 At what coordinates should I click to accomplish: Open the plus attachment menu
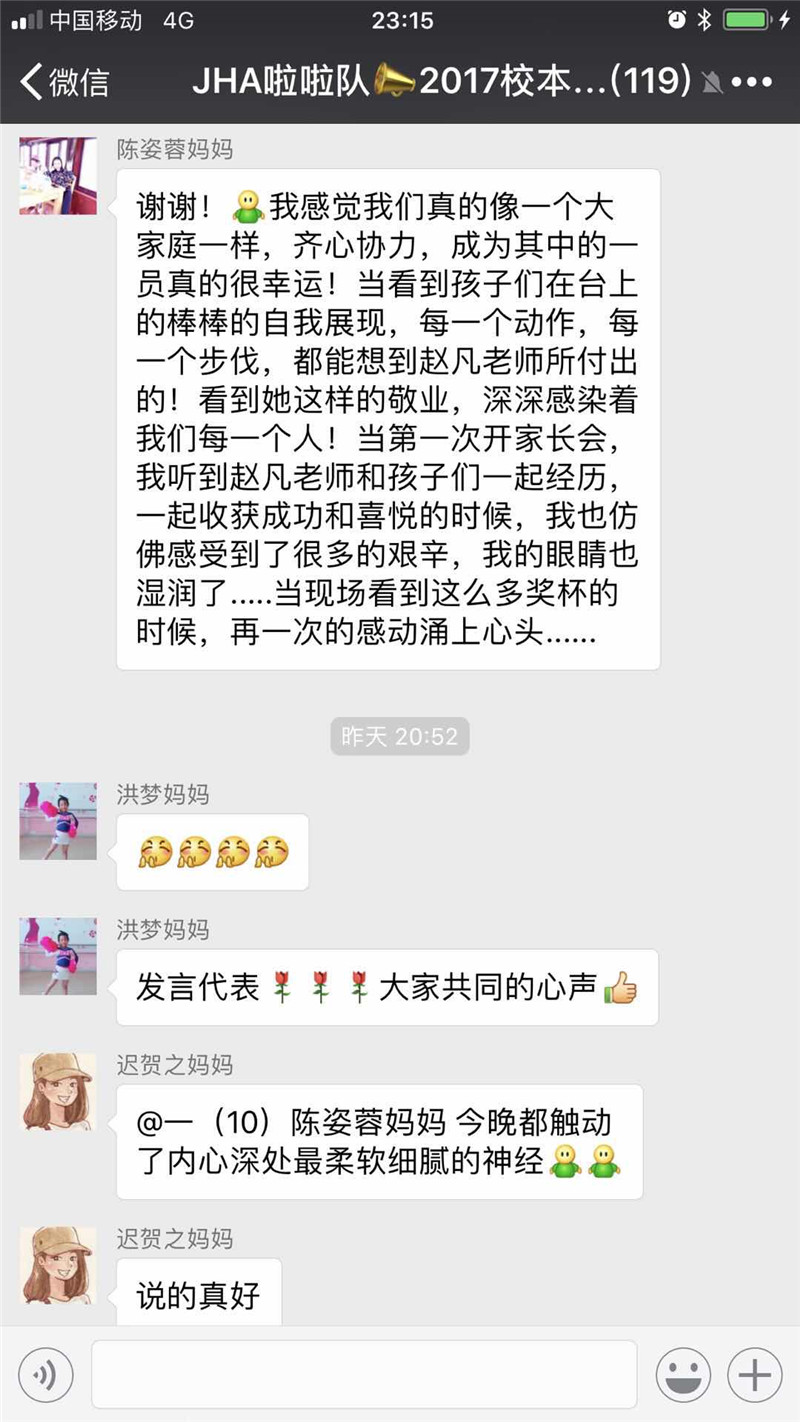pyautogui.click(x=754, y=1375)
